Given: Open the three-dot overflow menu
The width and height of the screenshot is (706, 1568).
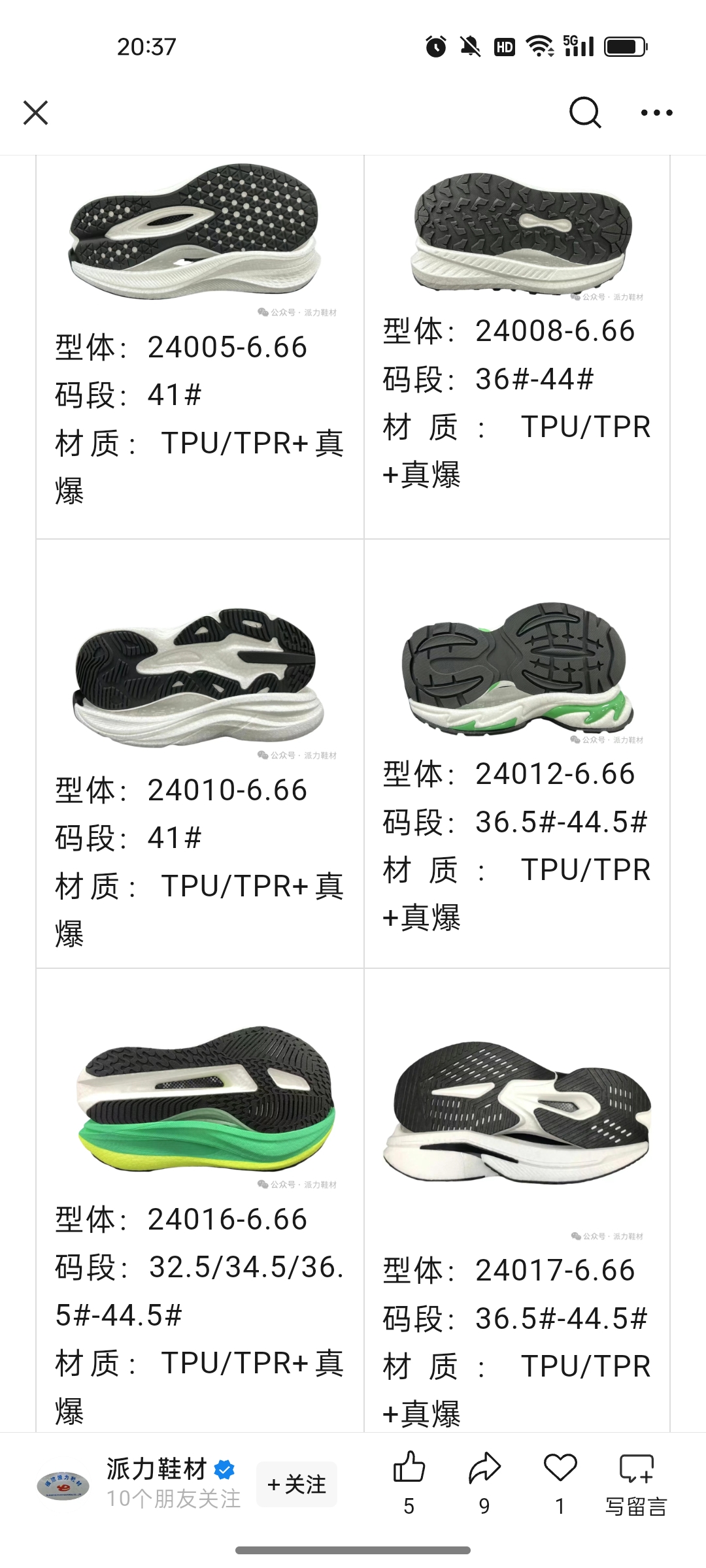Looking at the screenshot, I should [656, 112].
